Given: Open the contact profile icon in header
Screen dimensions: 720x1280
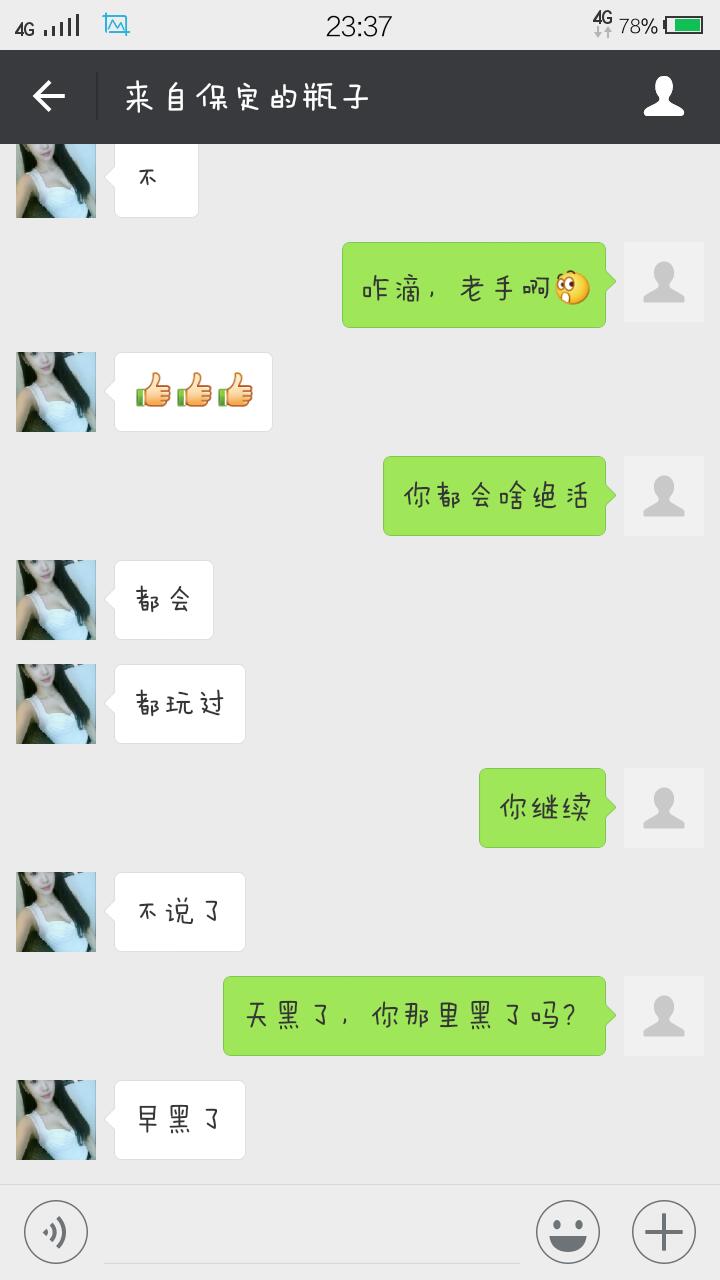Looking at the screenshot, I should pos(663,97).
